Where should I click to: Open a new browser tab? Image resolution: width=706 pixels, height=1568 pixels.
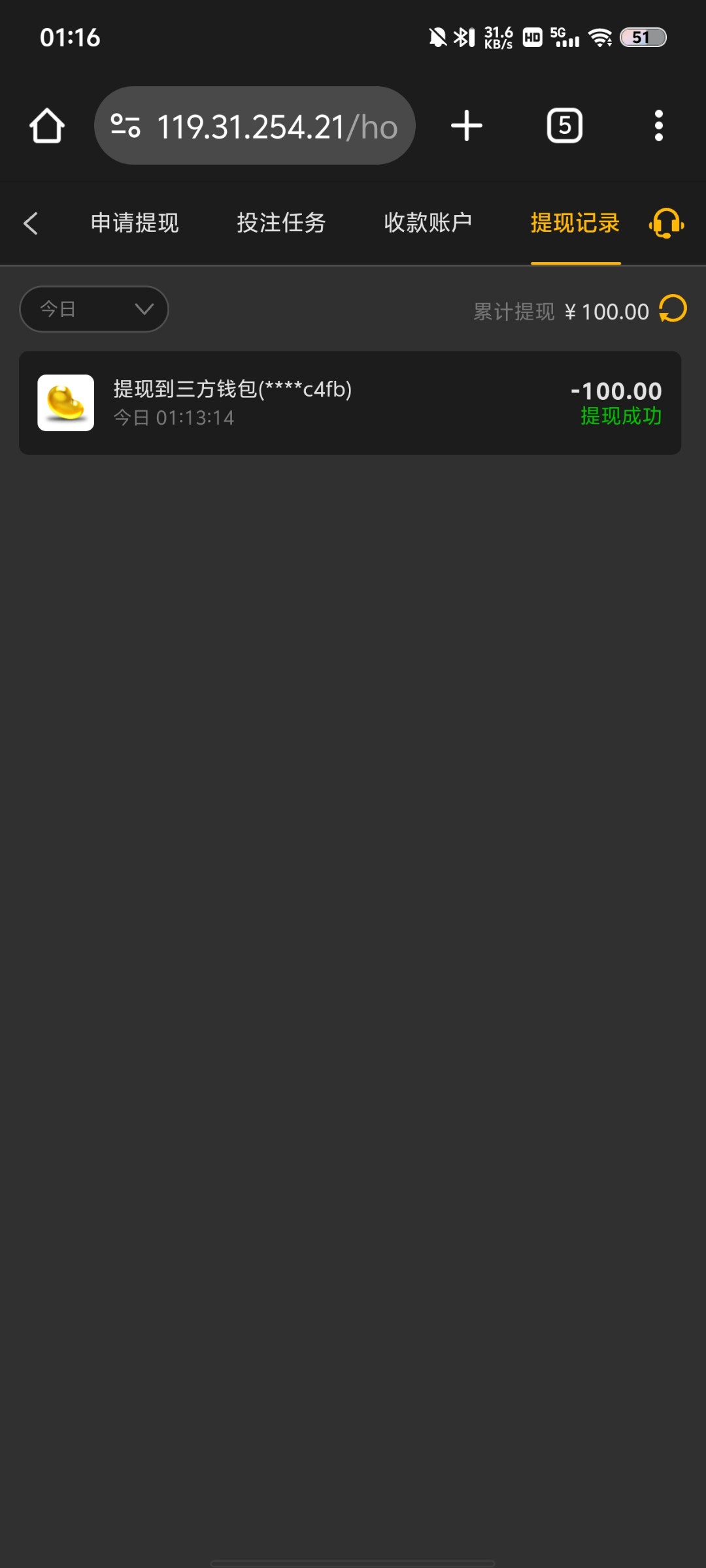(x=467, y=125)
